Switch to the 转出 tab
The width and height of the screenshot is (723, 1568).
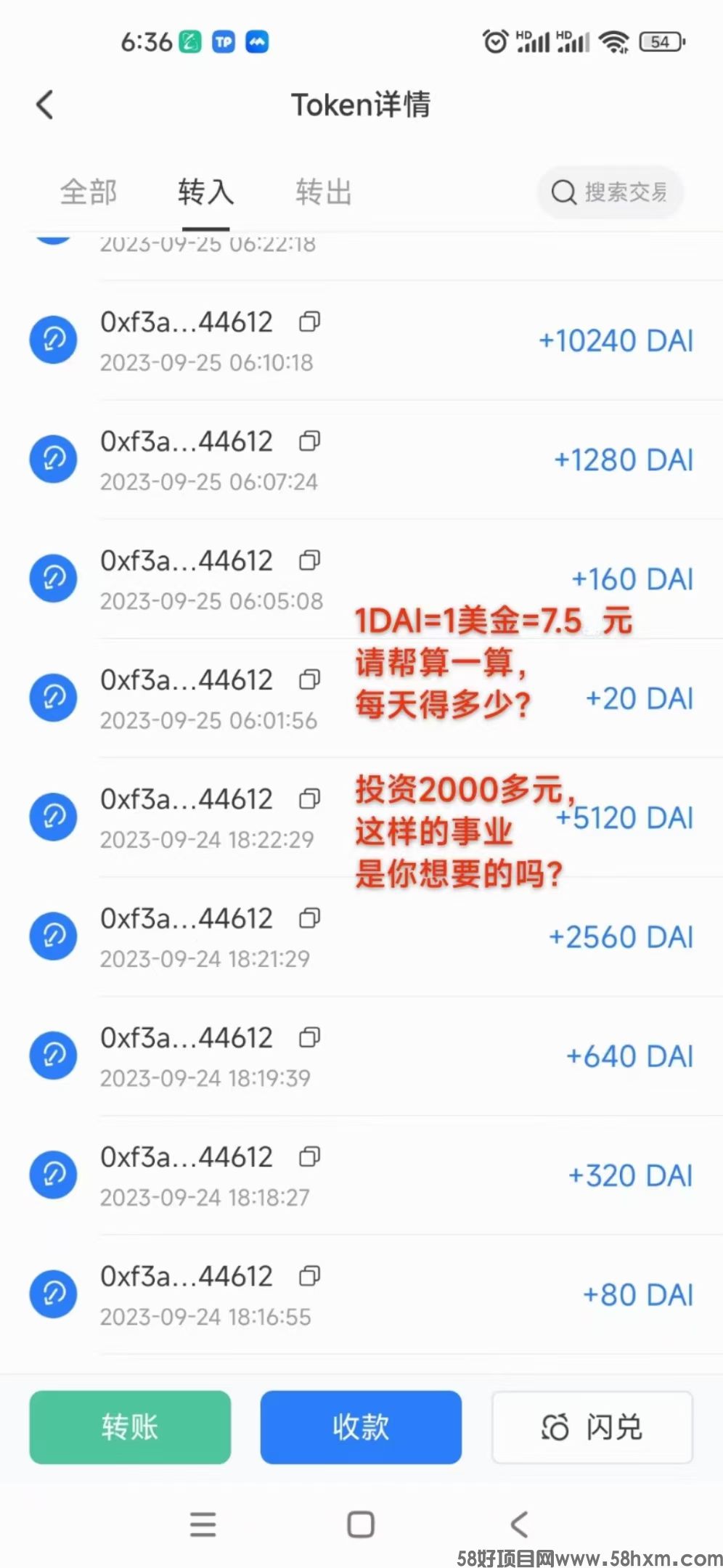(x=324, y=192)
